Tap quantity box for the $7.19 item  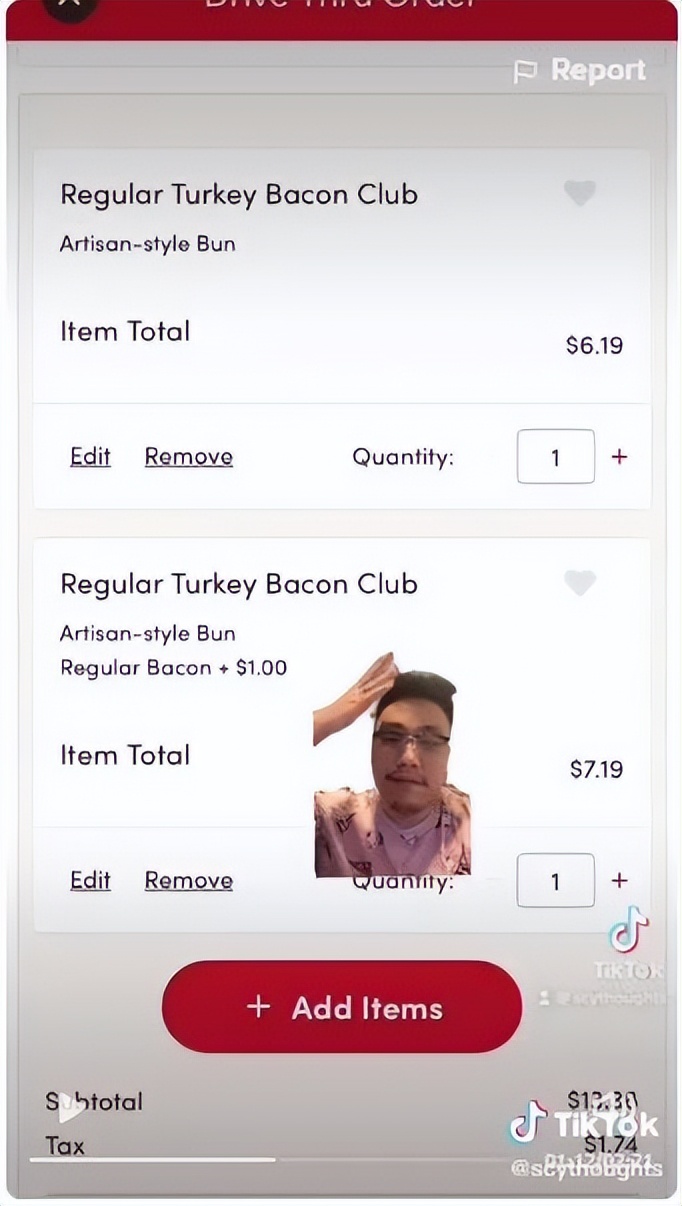click(x=555, y=881)
